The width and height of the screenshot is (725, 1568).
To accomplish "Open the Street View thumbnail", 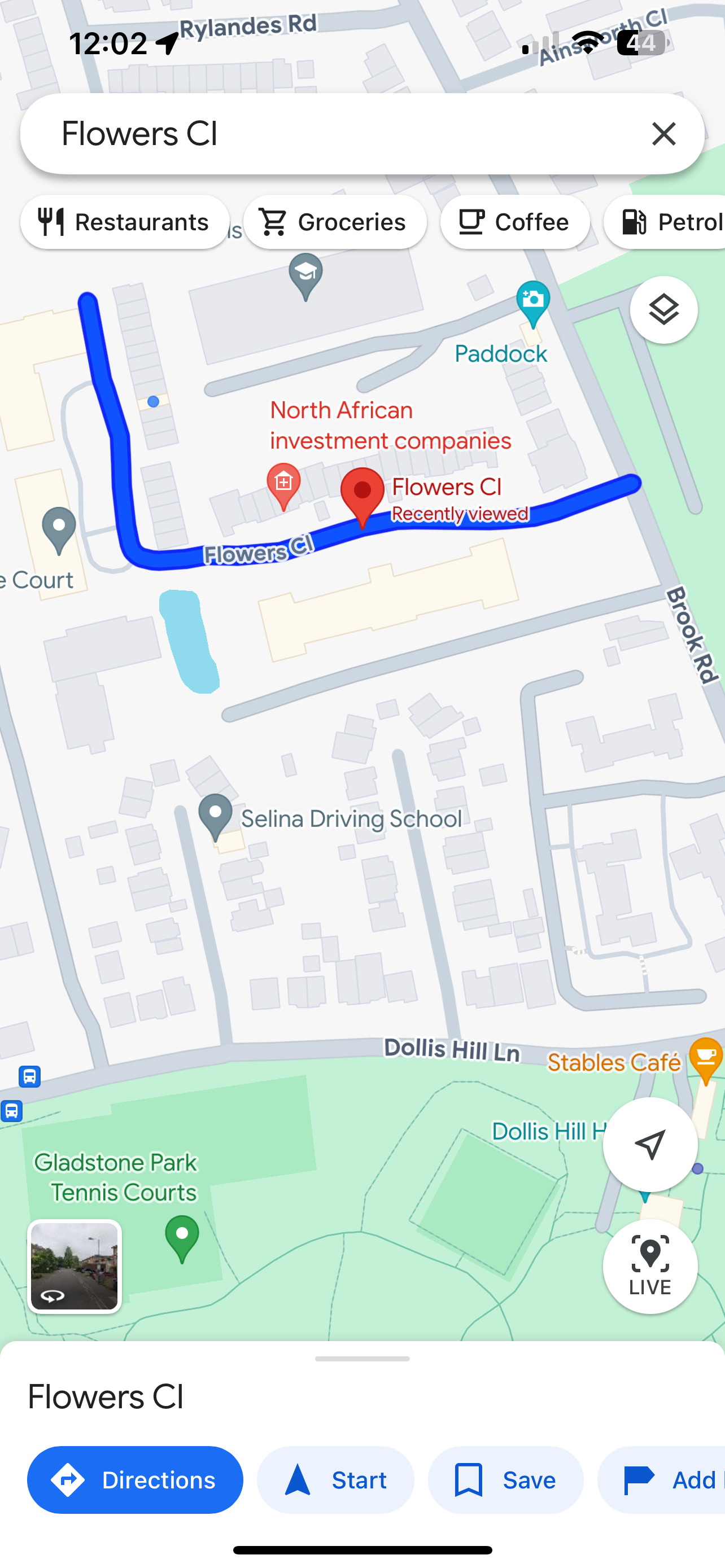I will tap(75, 1266).
